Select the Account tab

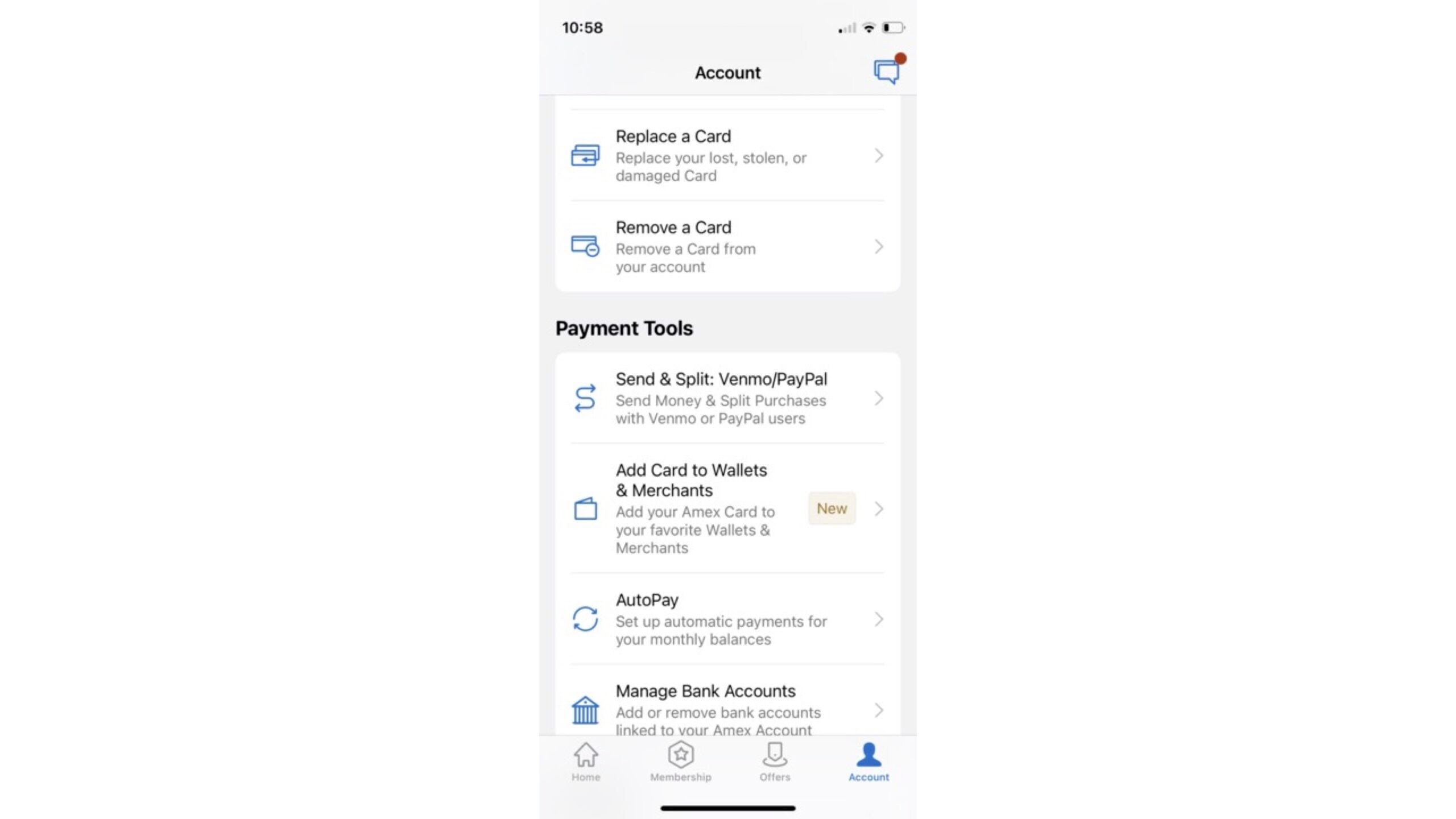pos(868,762)
